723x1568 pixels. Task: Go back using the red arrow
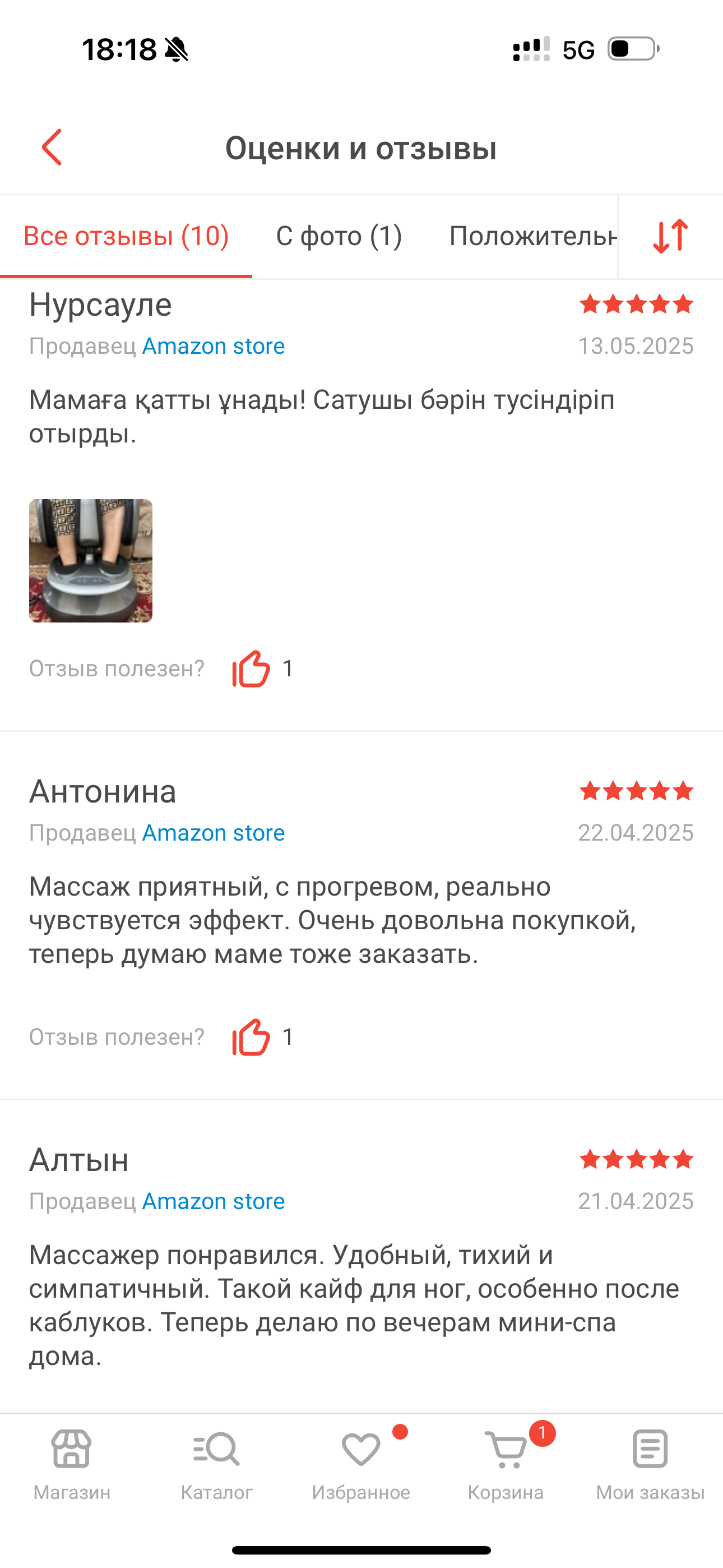click(52, 147)
